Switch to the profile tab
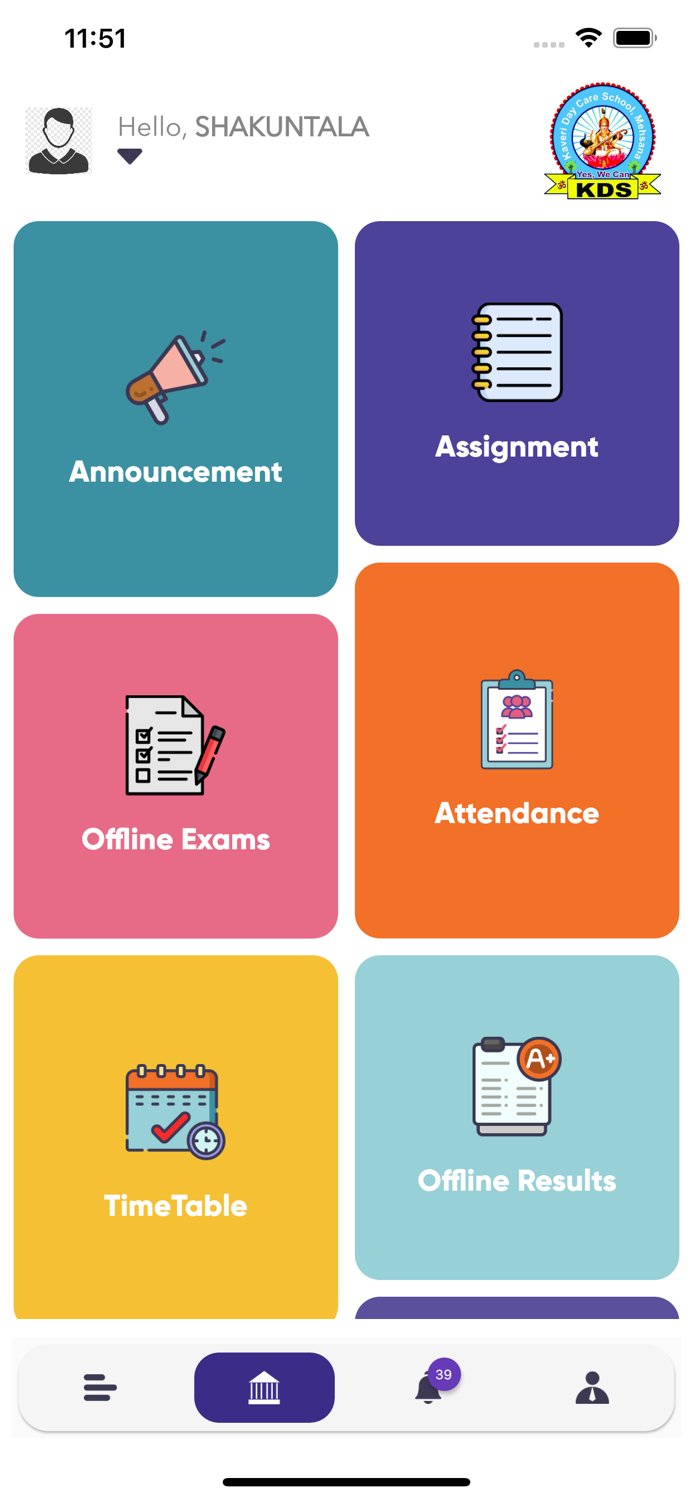Image resolution: width=693 pixels, height=1500 pixels. tap(592, 1387)
